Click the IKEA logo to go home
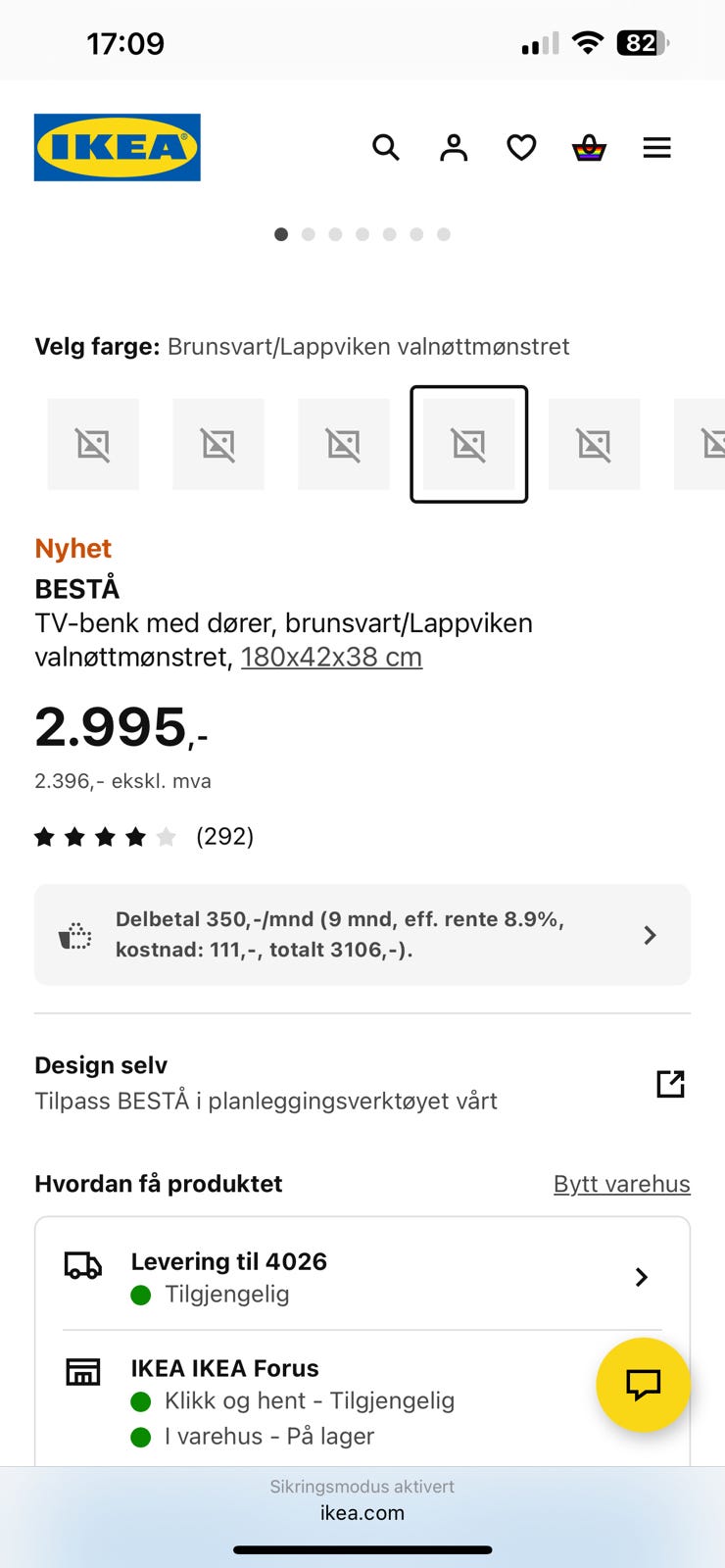The height and width of the screenshot is (1568, 725). pos(117,147)
